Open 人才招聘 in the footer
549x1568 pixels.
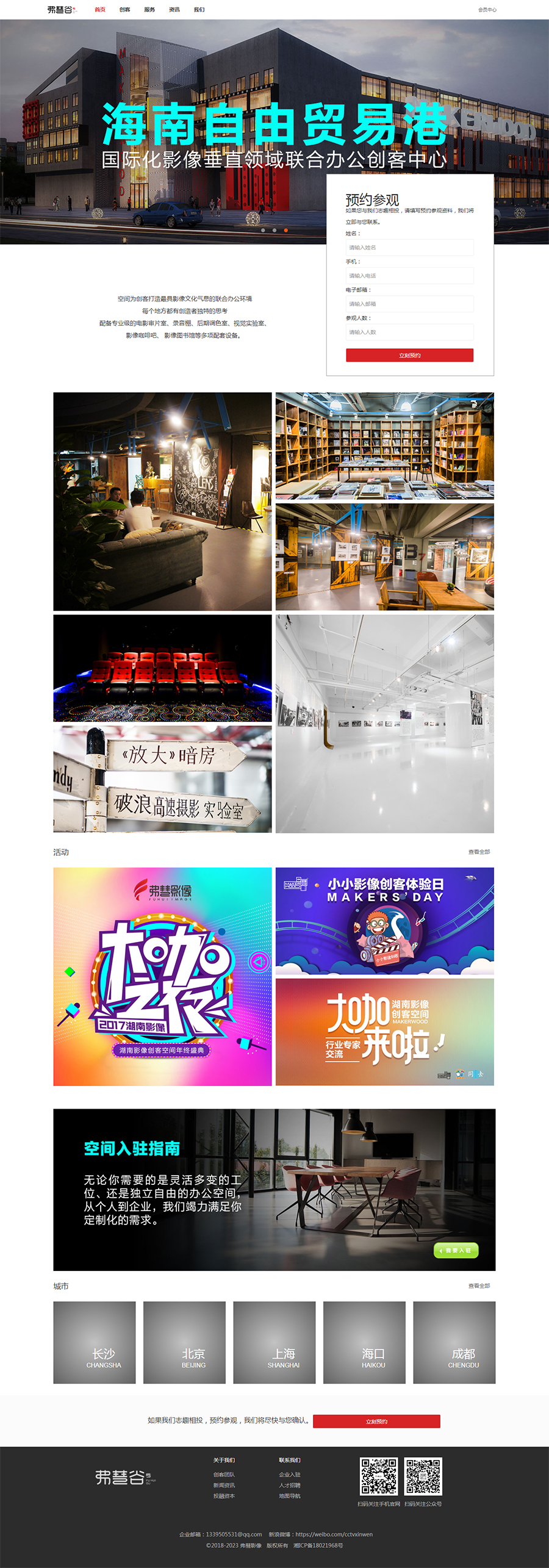(x=290, y=1485)
